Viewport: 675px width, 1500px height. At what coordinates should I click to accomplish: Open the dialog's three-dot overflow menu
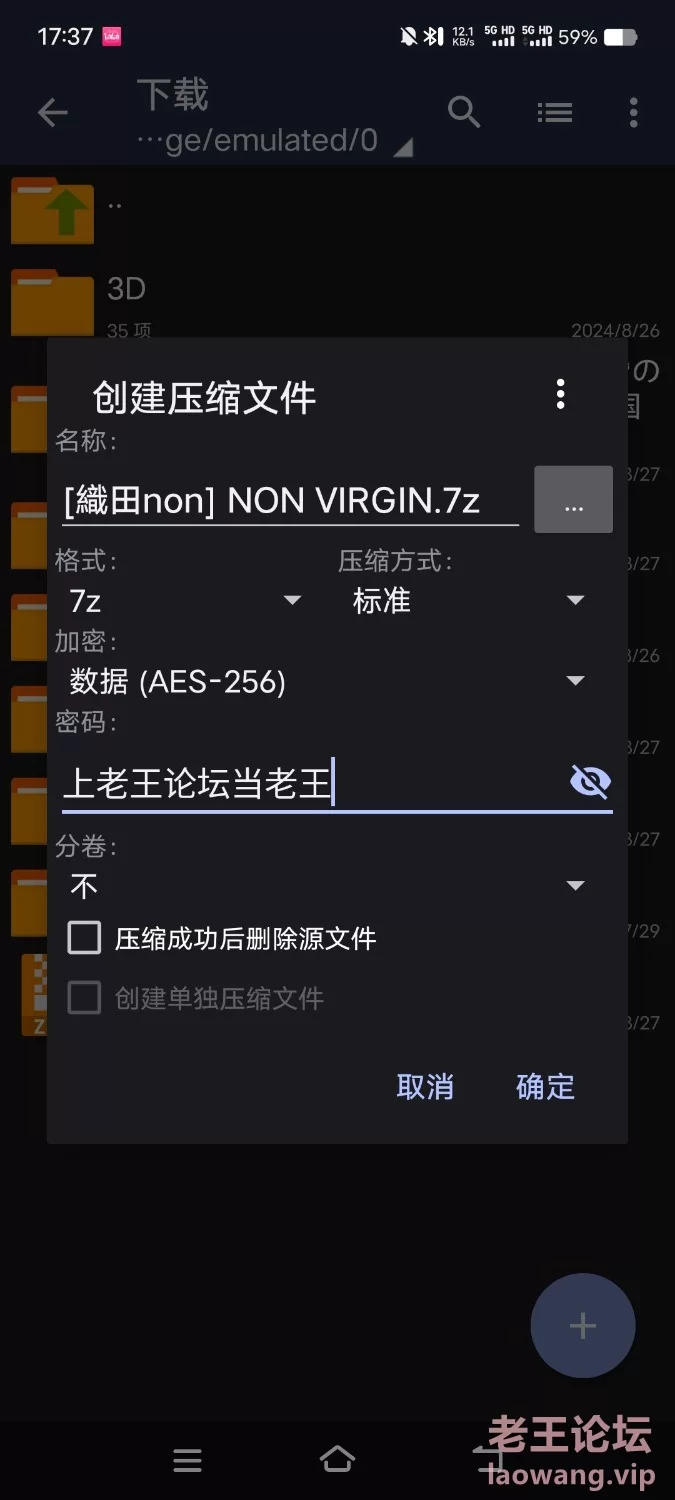560,394
